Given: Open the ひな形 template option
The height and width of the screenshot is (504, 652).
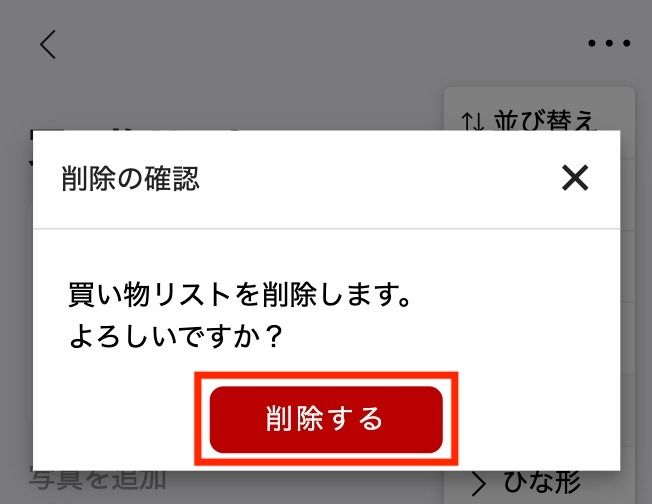Looking at the screenshot, I should [x=526, y=483].
